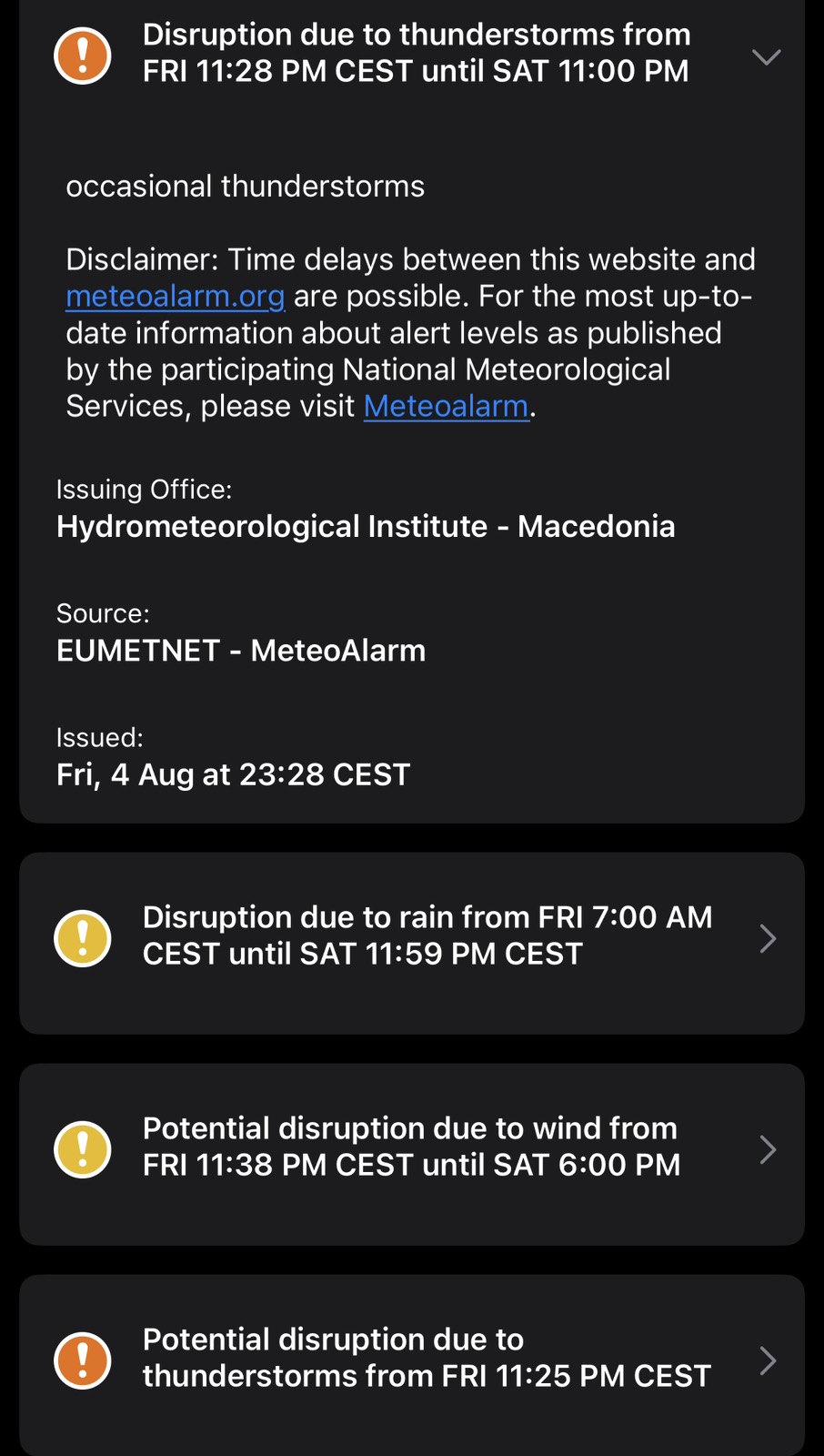Collapse the thunderstorms disruption alert
824x1456 pixels.
coord(767,56)
